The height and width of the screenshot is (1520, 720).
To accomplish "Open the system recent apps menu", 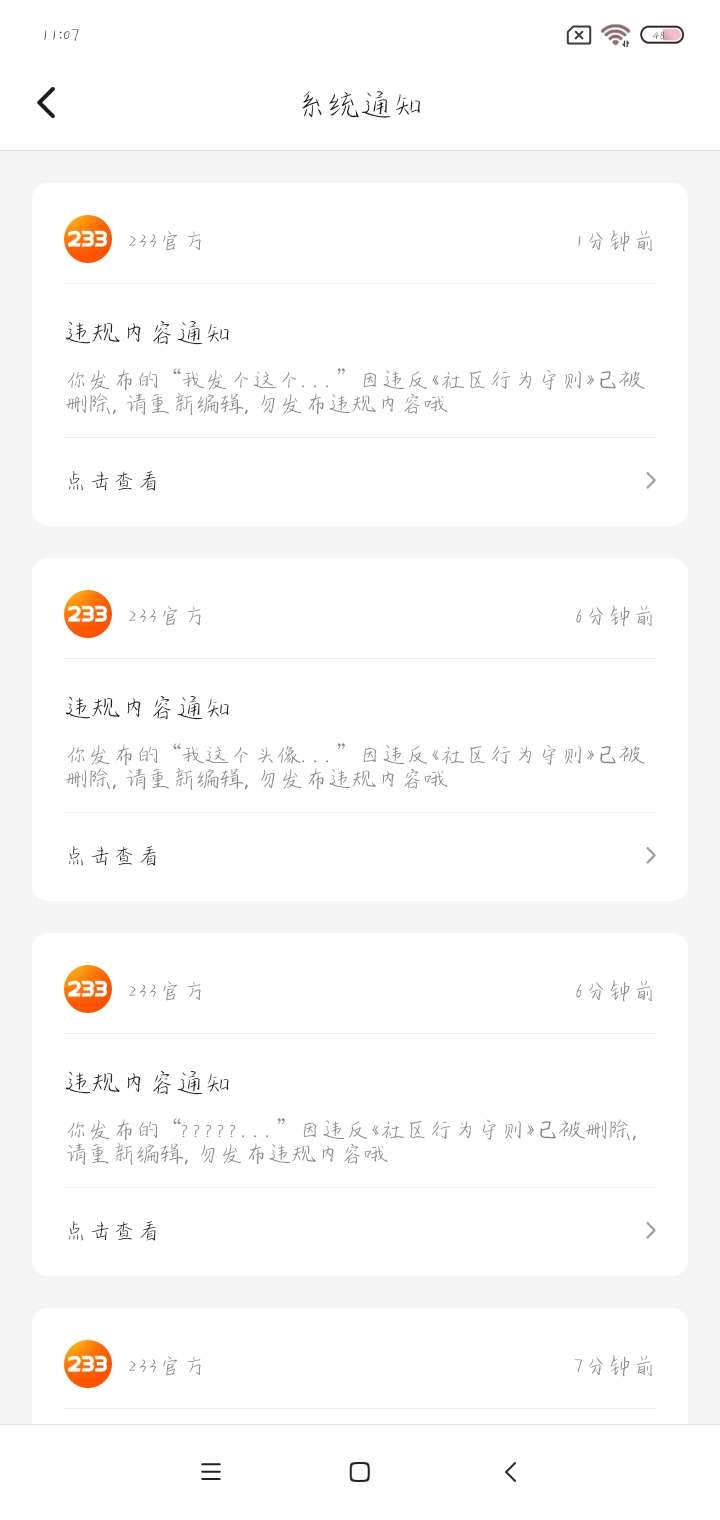I will (x=211, y=1472).
